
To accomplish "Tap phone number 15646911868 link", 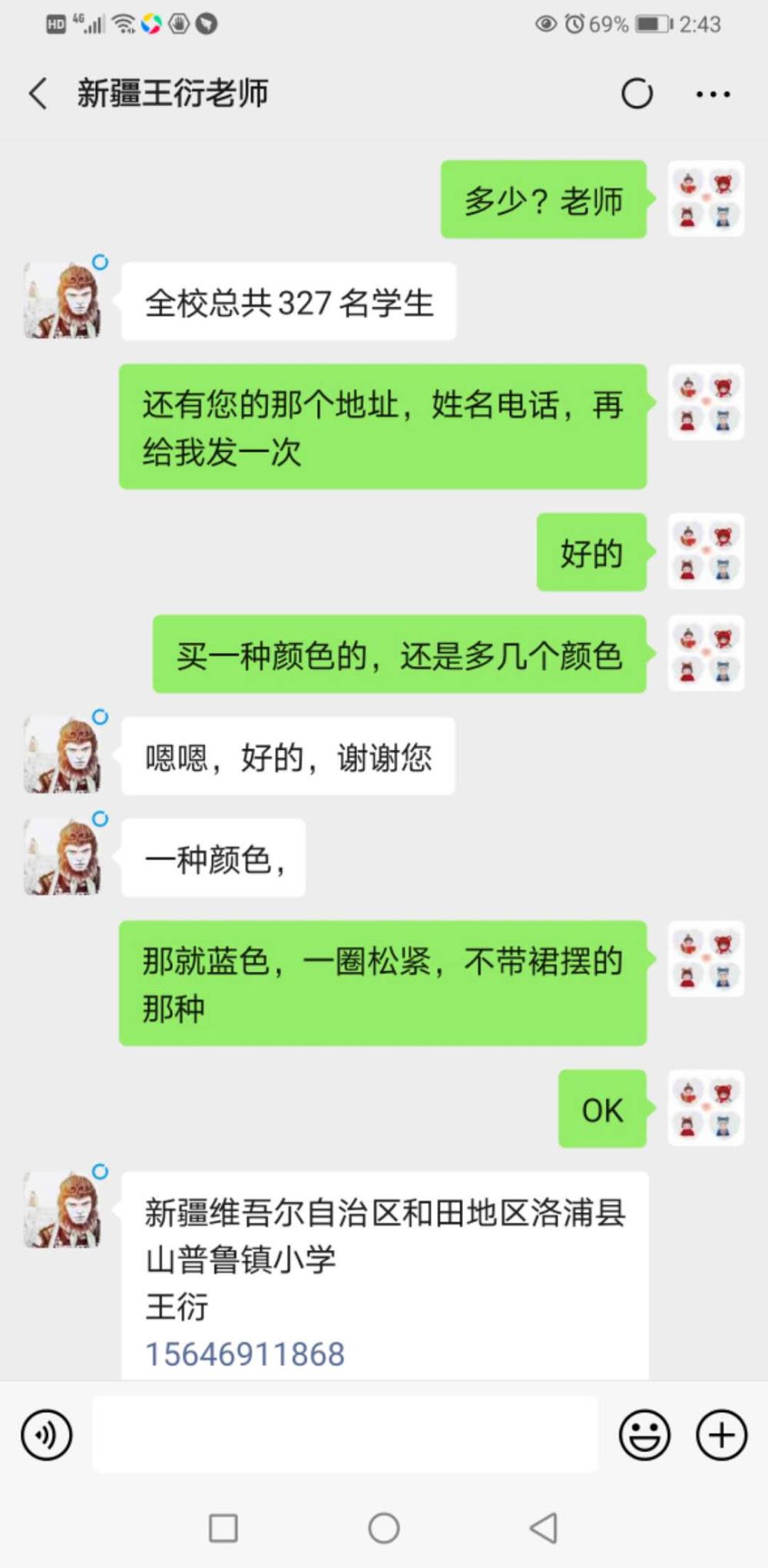I will (x=245, y=1354).
